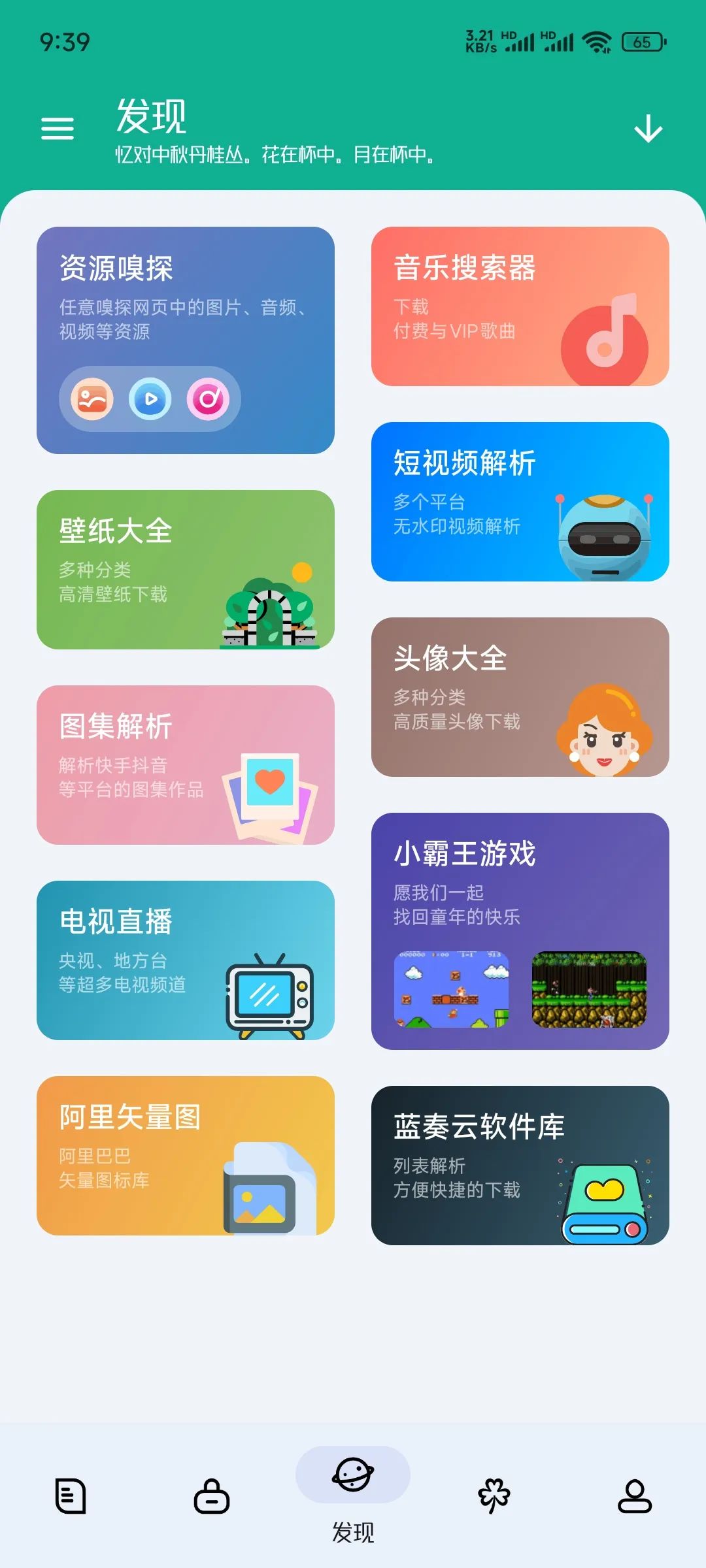Tap the download arrow icon
Image resolution: width=706 pixels, height=1568 pixels.
coord(648,128)
